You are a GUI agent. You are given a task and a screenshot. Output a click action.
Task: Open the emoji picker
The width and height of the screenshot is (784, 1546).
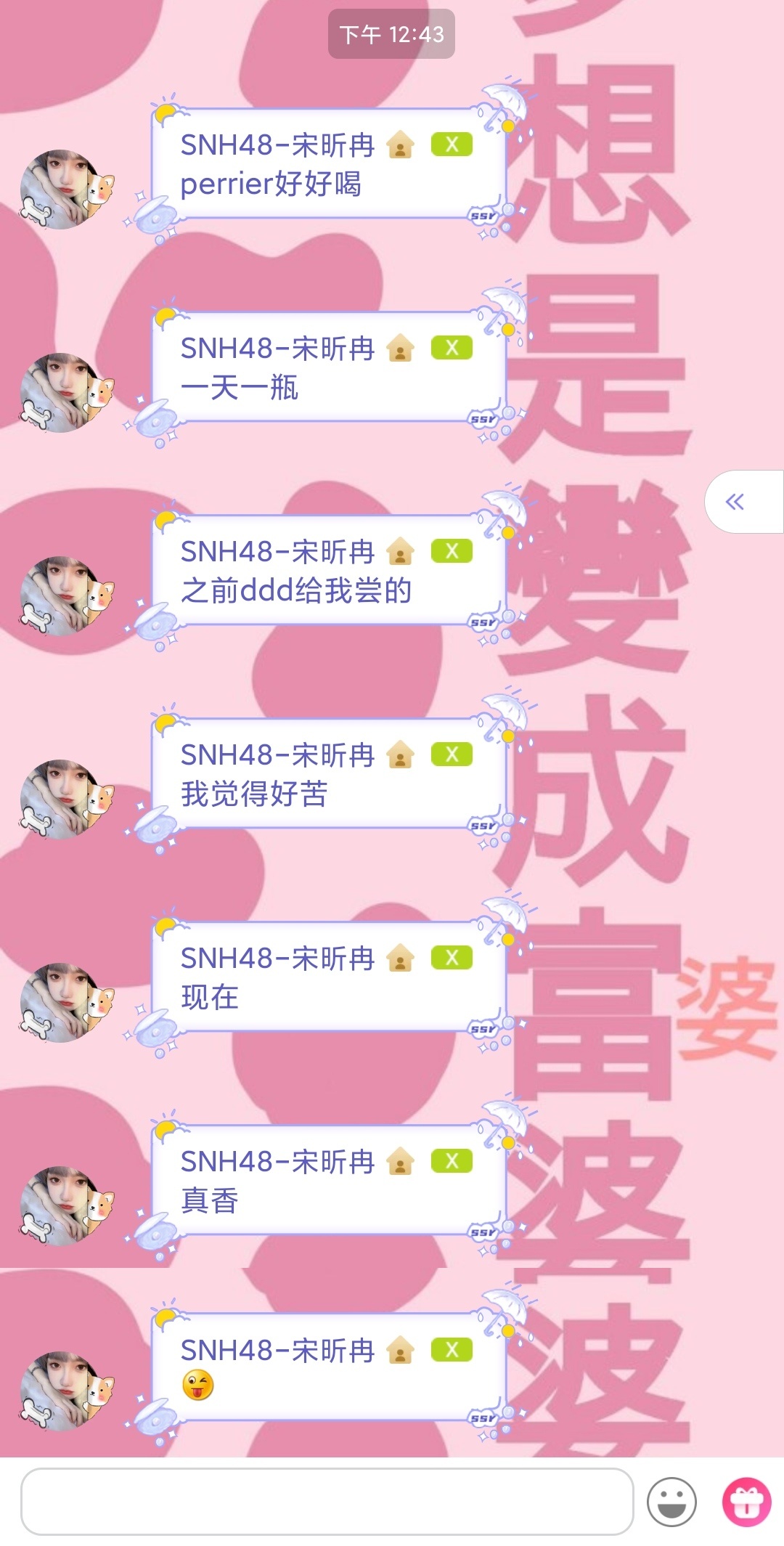[x=671, y=1502]
